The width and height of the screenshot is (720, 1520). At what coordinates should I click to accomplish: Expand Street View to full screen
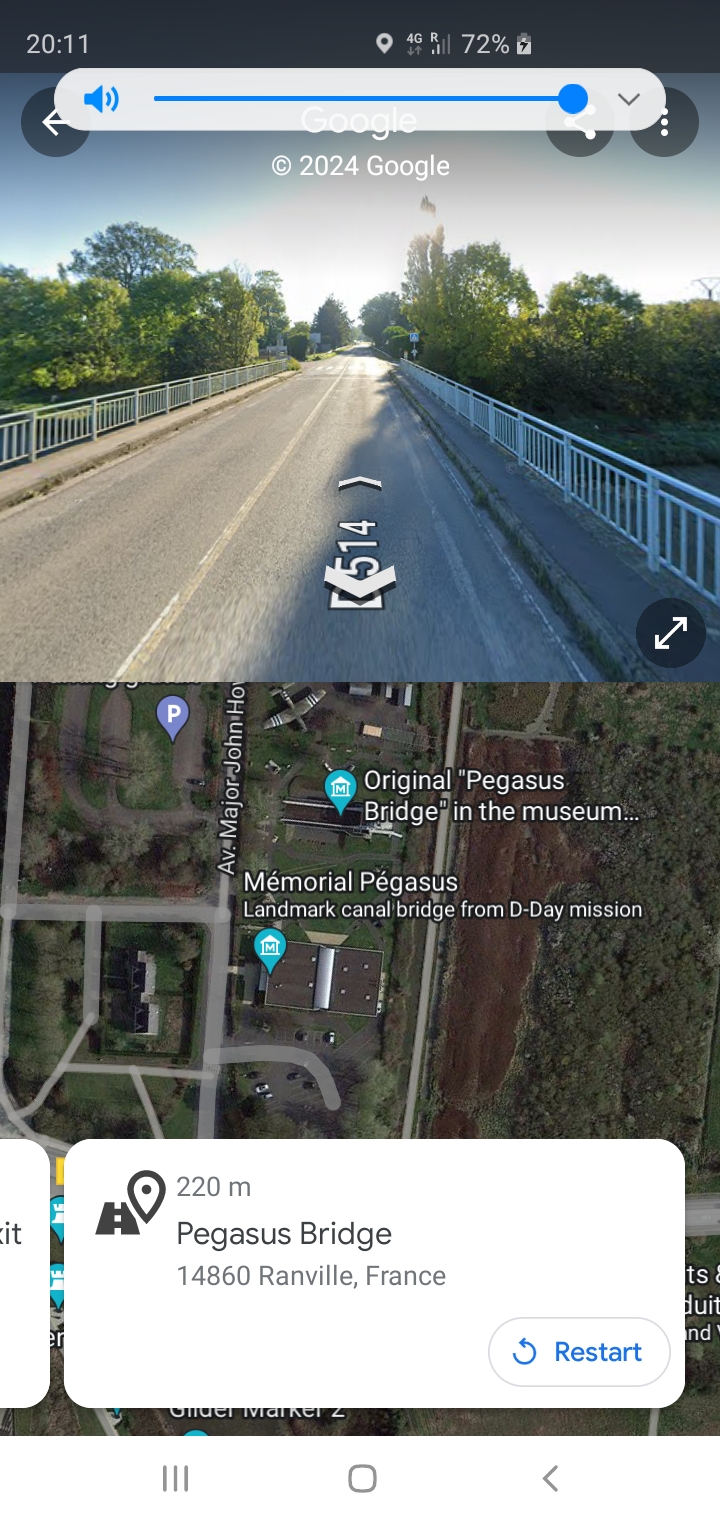pos(671,633)
